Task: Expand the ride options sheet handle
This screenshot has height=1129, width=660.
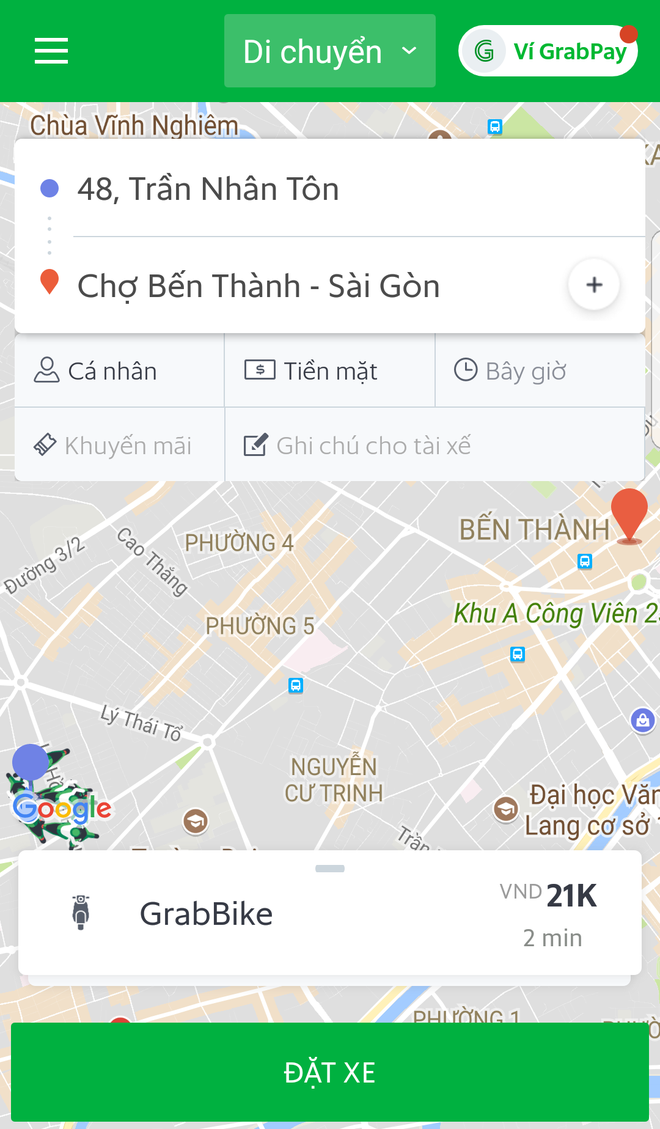Action: 329,868
